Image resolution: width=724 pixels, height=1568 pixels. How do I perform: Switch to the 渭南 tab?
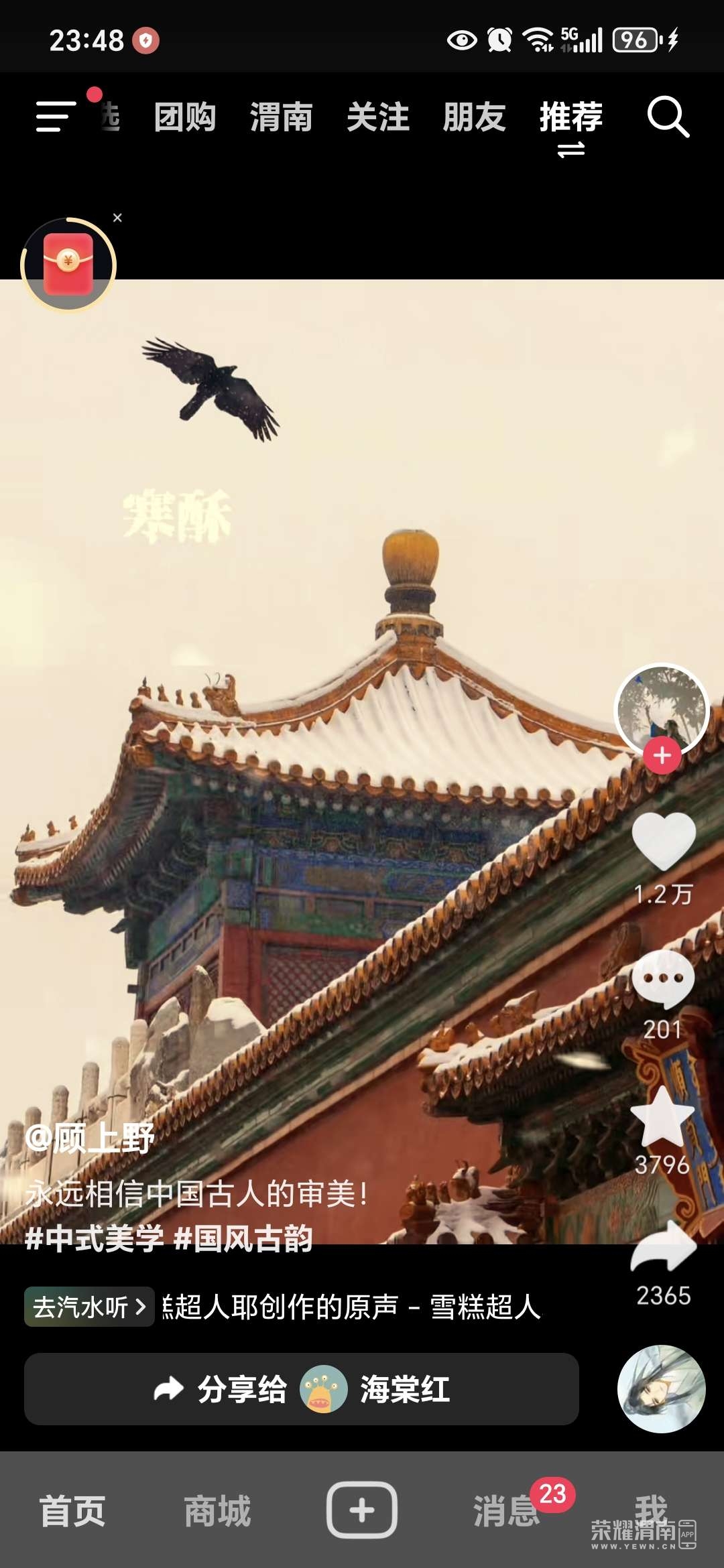coord(281,117)
